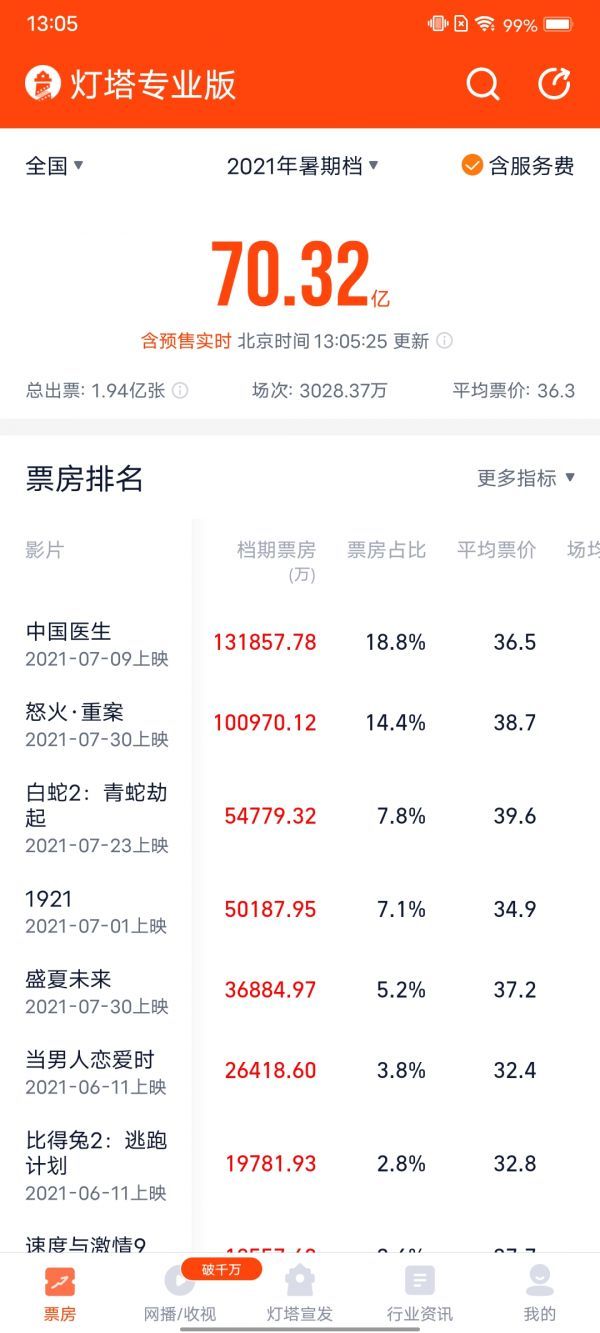
Task: Open the 中国医生 movie row
Action: 300,643
